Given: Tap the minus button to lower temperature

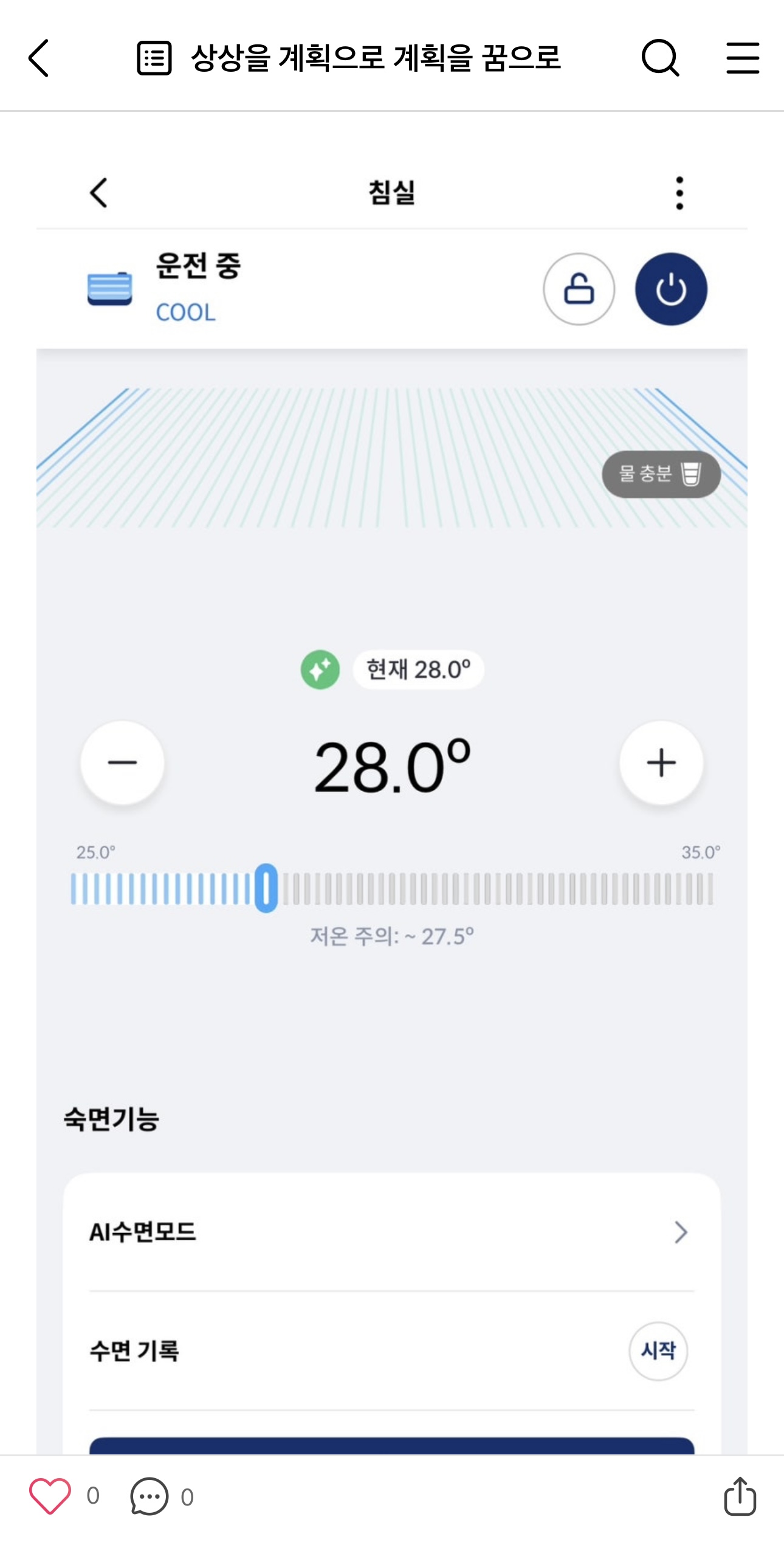Looking at the screenshot, I should click(122, 762).
